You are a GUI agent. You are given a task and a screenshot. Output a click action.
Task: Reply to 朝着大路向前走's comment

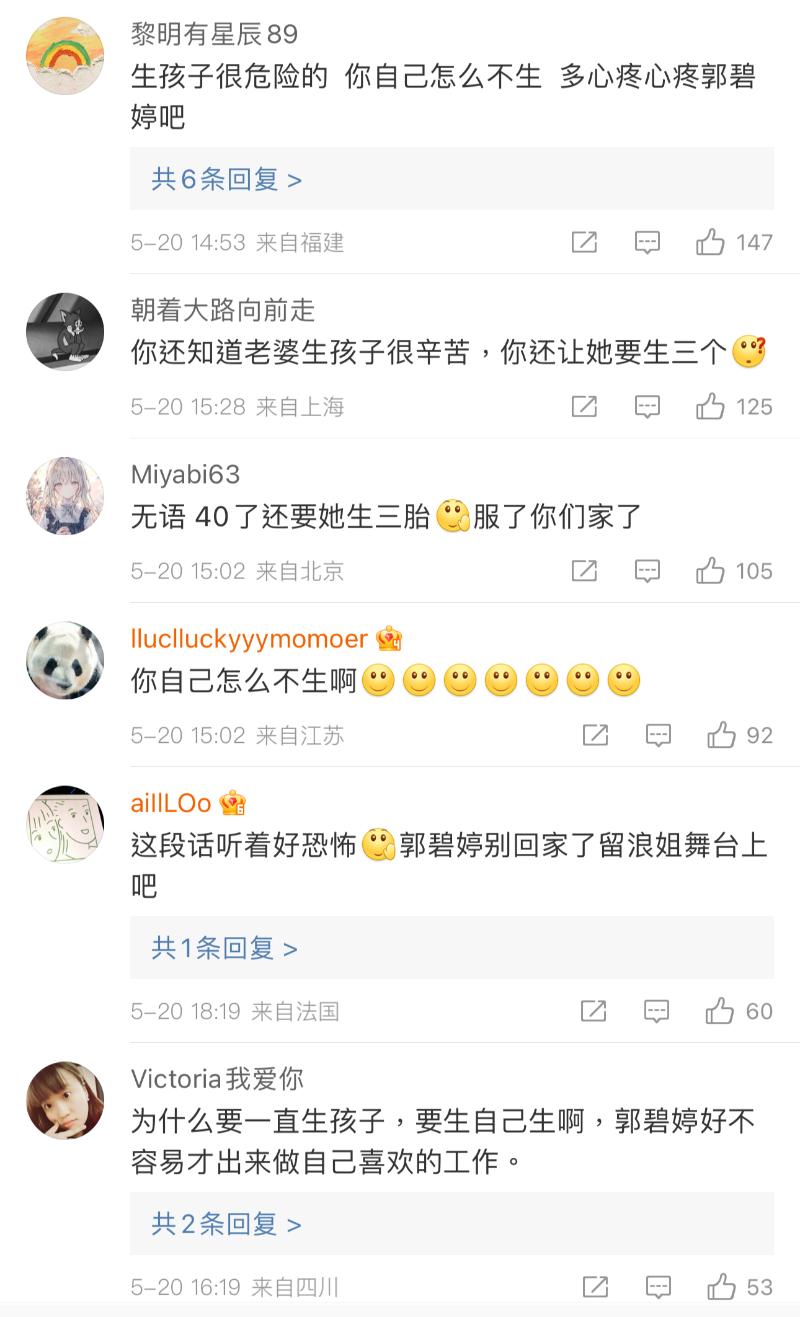pos(647,407)
